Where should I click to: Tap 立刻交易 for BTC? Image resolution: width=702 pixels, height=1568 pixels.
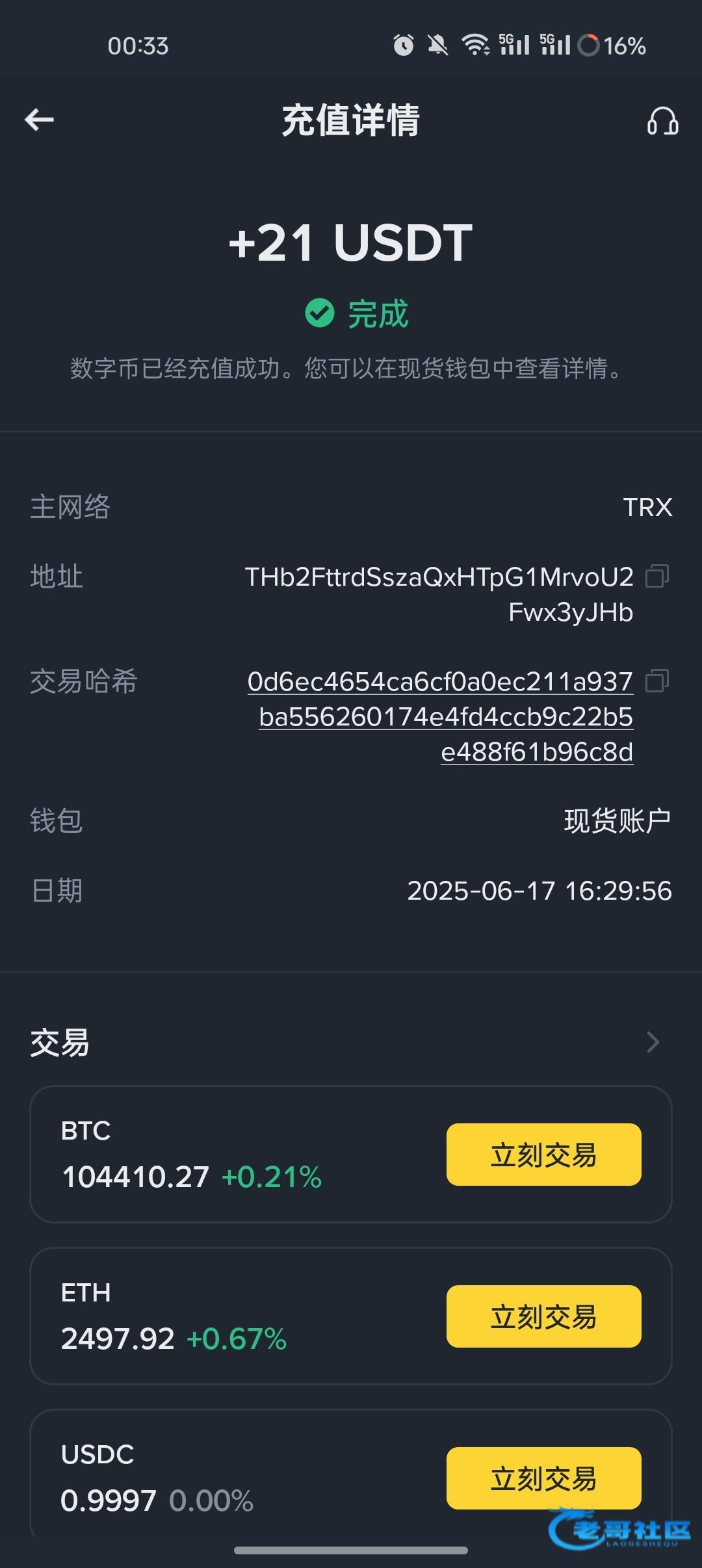coord(543,1155)
